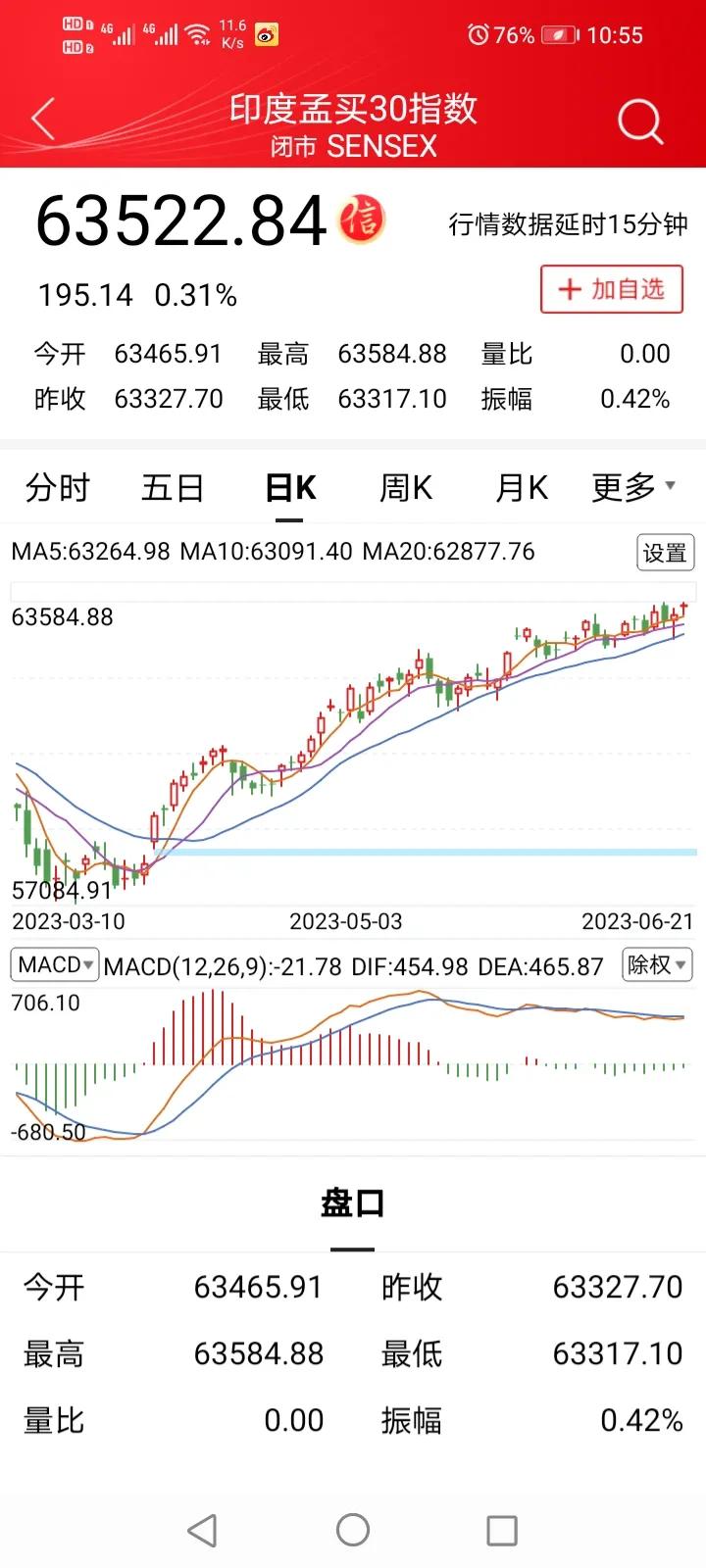Switch to the 分时 tab
The height and width of the screenshot is (1568, 706).
pyautogui.click(x=56, y=487)
